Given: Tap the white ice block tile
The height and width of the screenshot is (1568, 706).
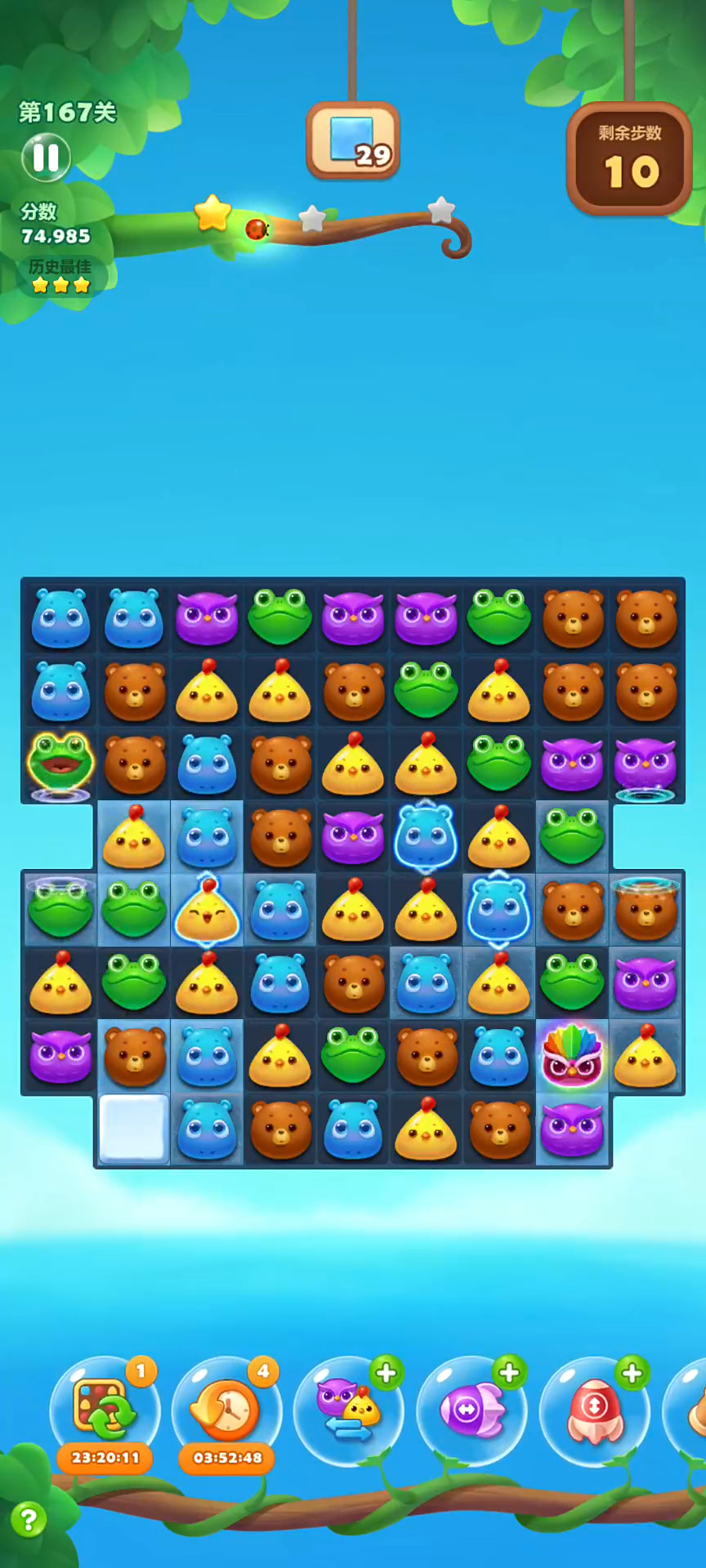Looking at the screenshot, I should (133, 1129).
